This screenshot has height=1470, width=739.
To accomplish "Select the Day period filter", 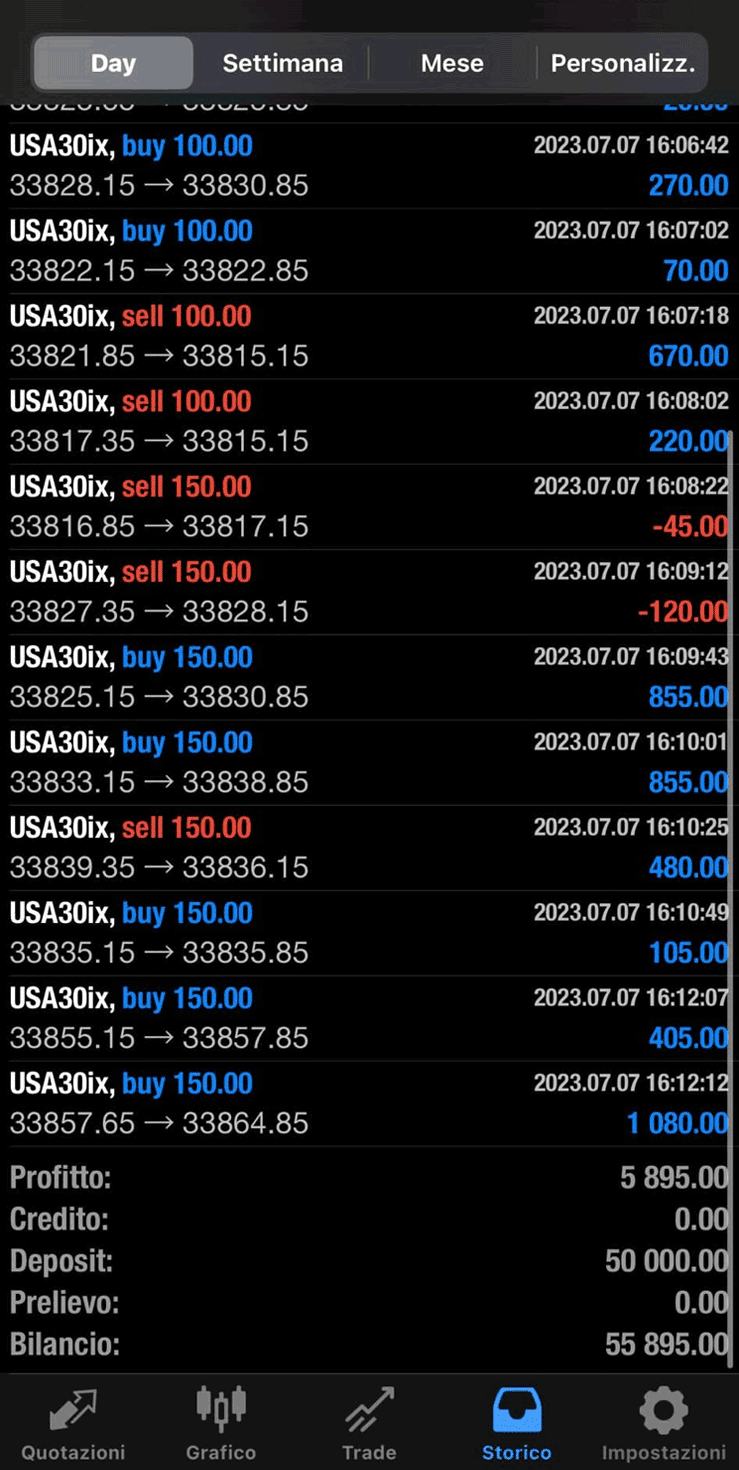I will [113, 63].
